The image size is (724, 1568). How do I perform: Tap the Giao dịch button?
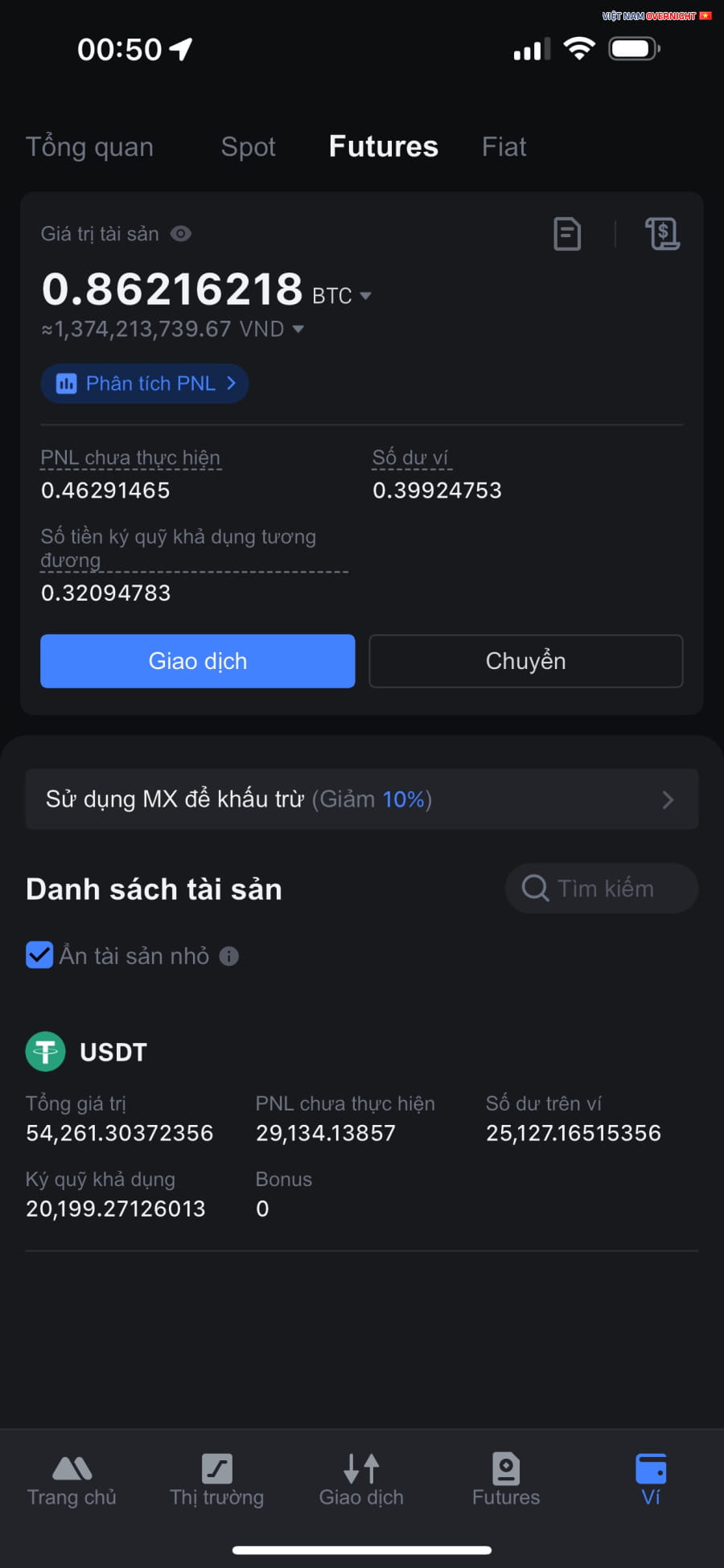click(x=197, y=661)
